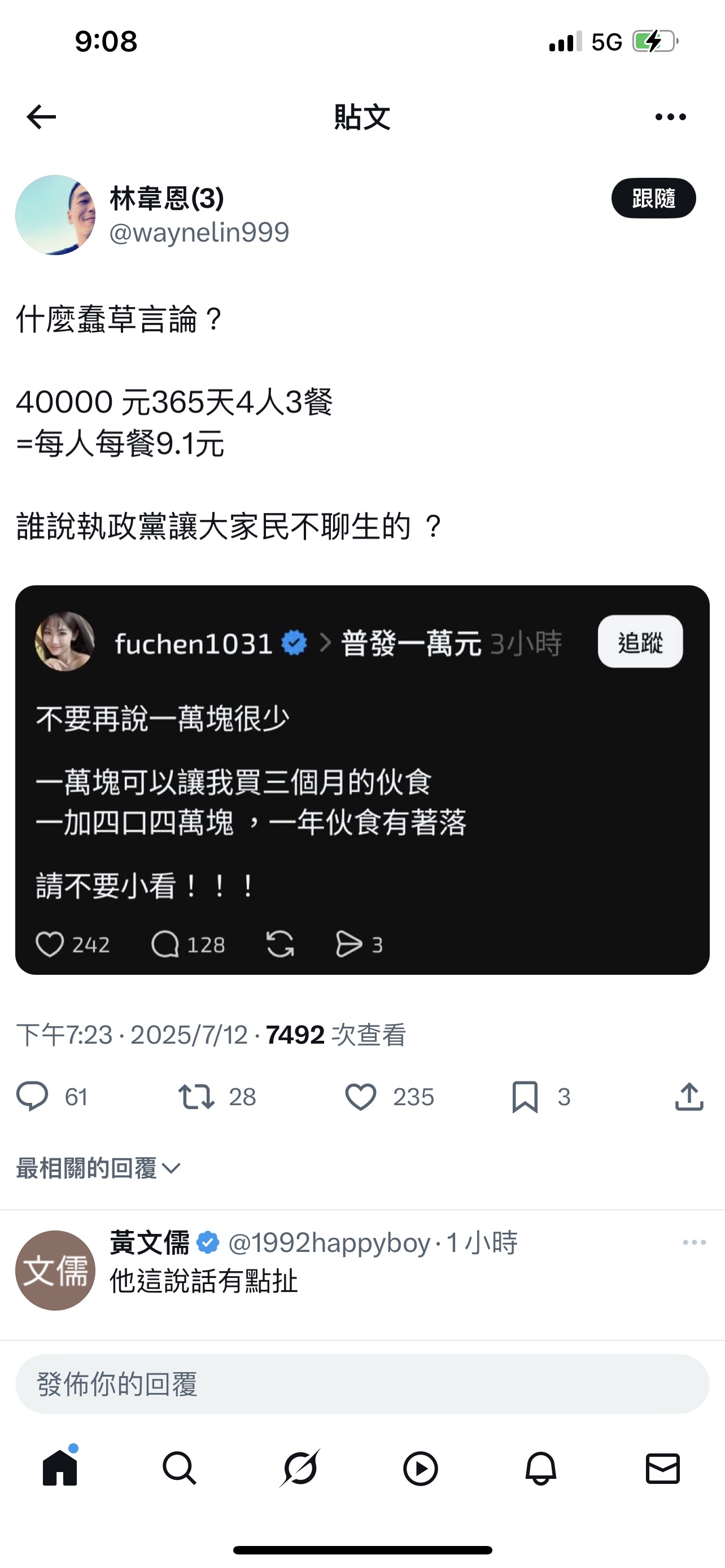Viewport: 725px width, 1568px height.
Task: Open more options on 黃文儒's reply
Action: click(694, 1242)
